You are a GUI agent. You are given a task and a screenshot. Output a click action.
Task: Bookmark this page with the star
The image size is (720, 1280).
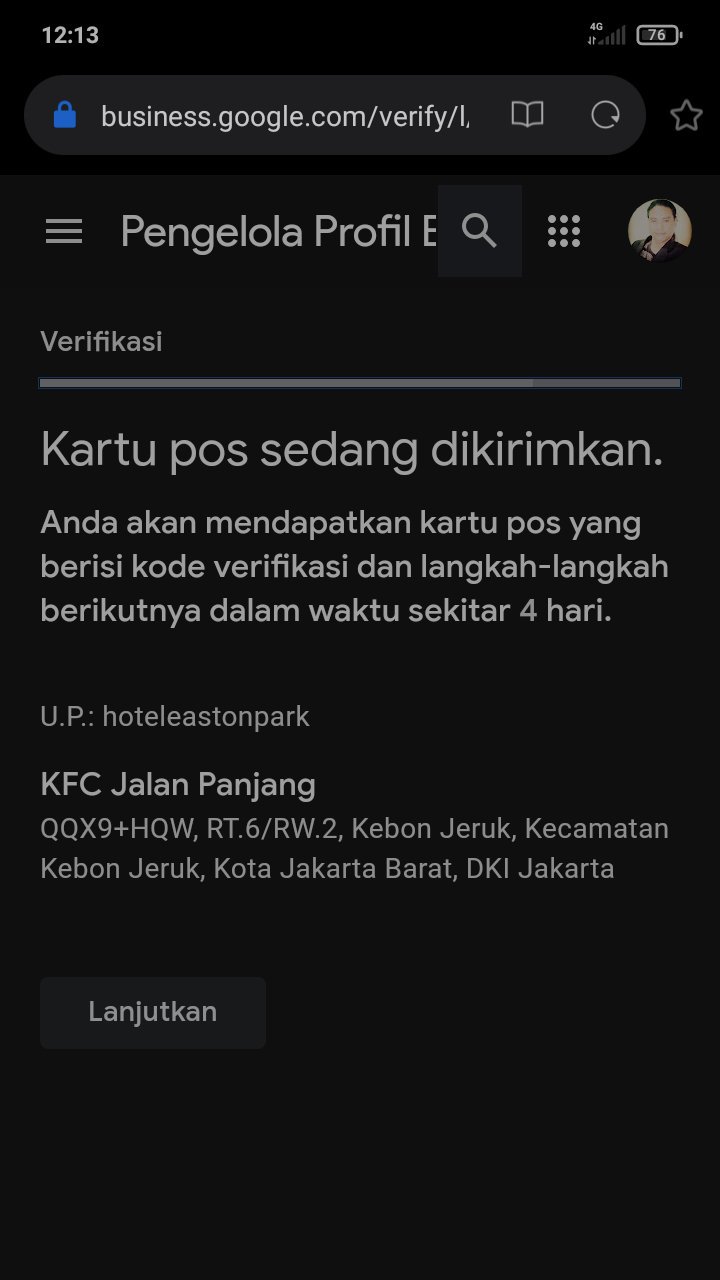[x=686, y=116]
